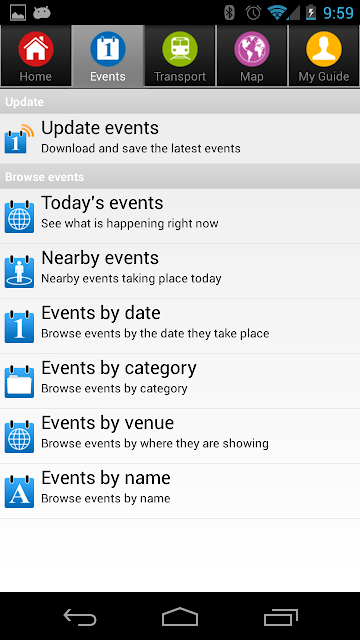The height and width of the screenshot is (640, 360).
Task: Tap the system back button
Action: click(x=80, y=617)
